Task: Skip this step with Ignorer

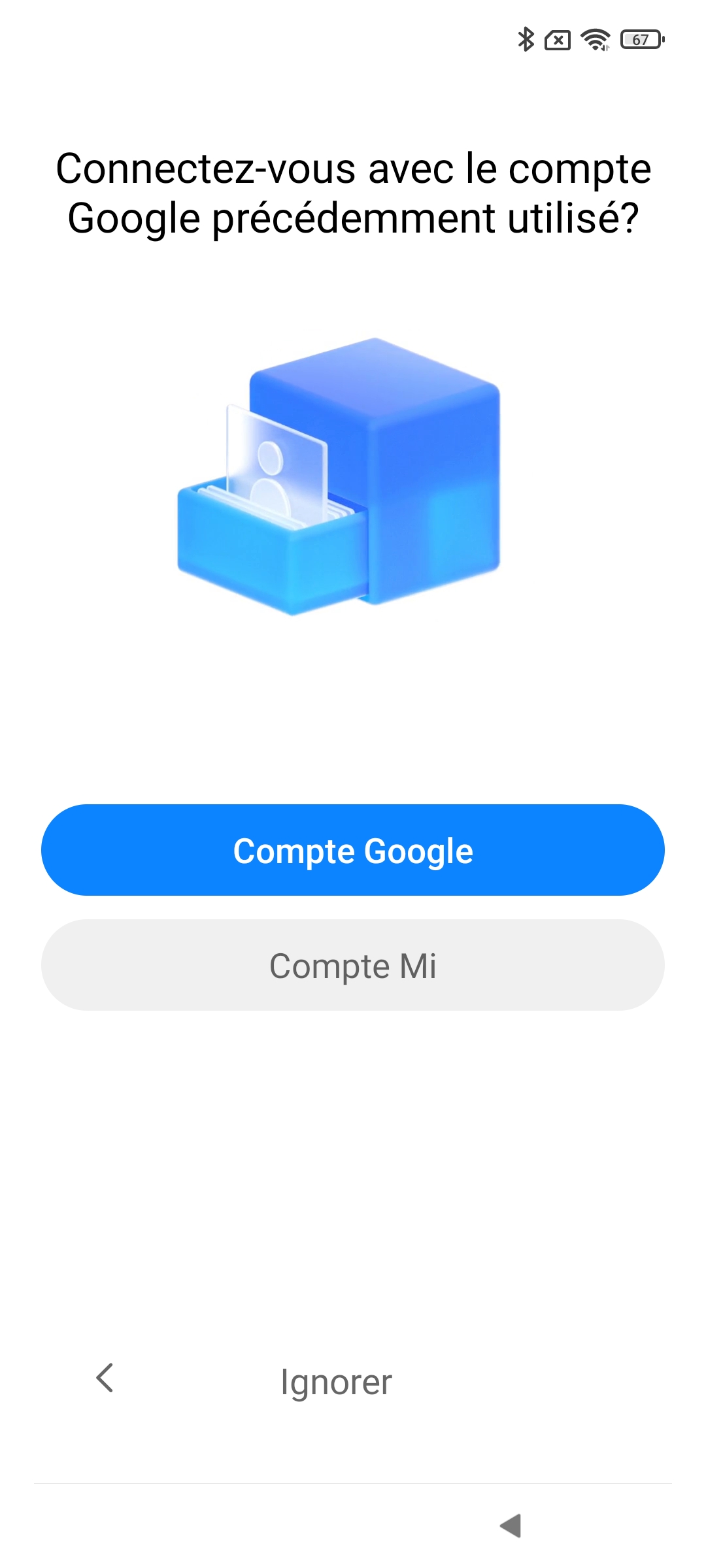Action: pyautogui.click(x=336, y=1382)
